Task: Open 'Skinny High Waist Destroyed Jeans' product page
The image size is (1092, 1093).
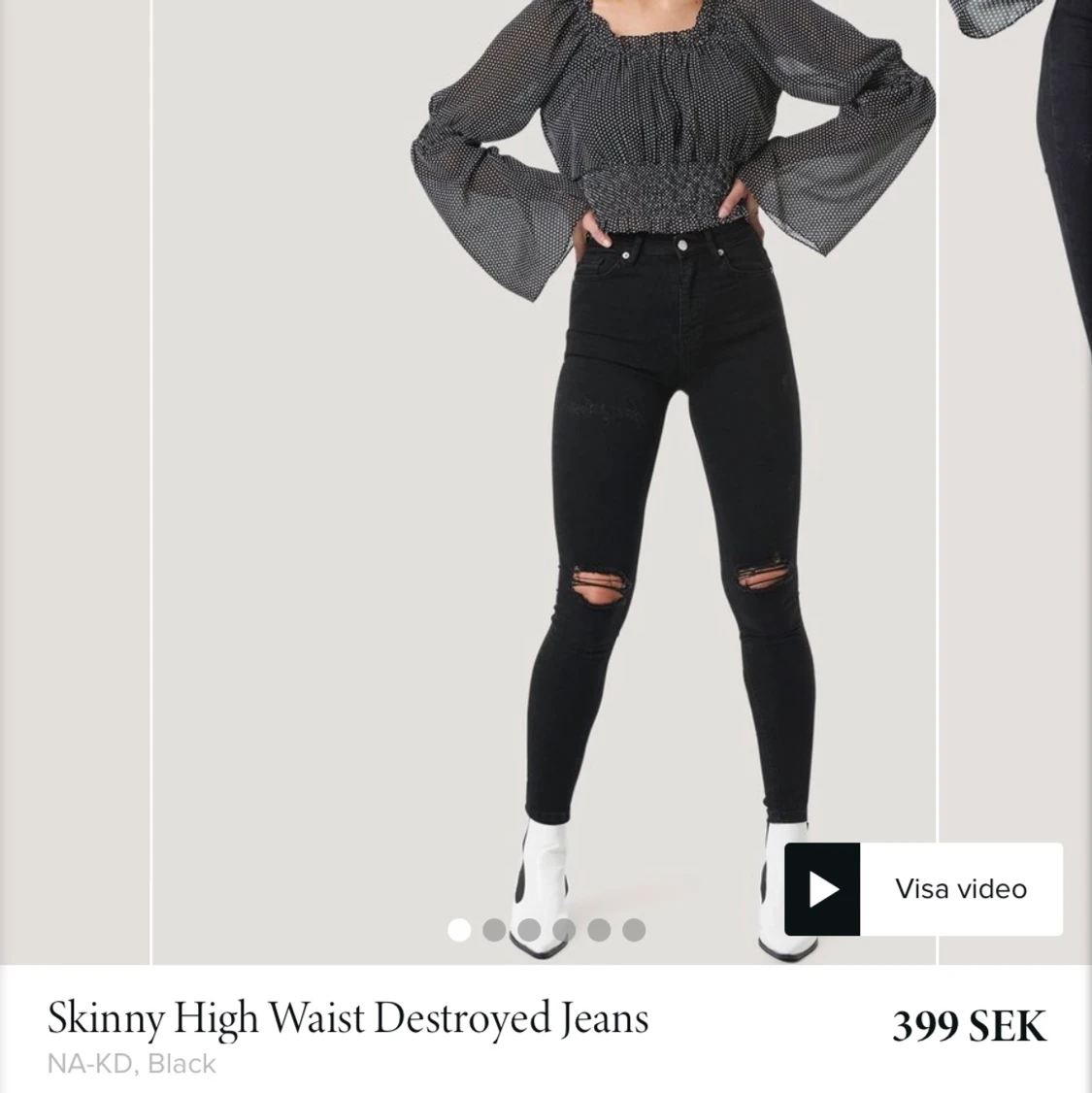Action: coord(347,1017)
